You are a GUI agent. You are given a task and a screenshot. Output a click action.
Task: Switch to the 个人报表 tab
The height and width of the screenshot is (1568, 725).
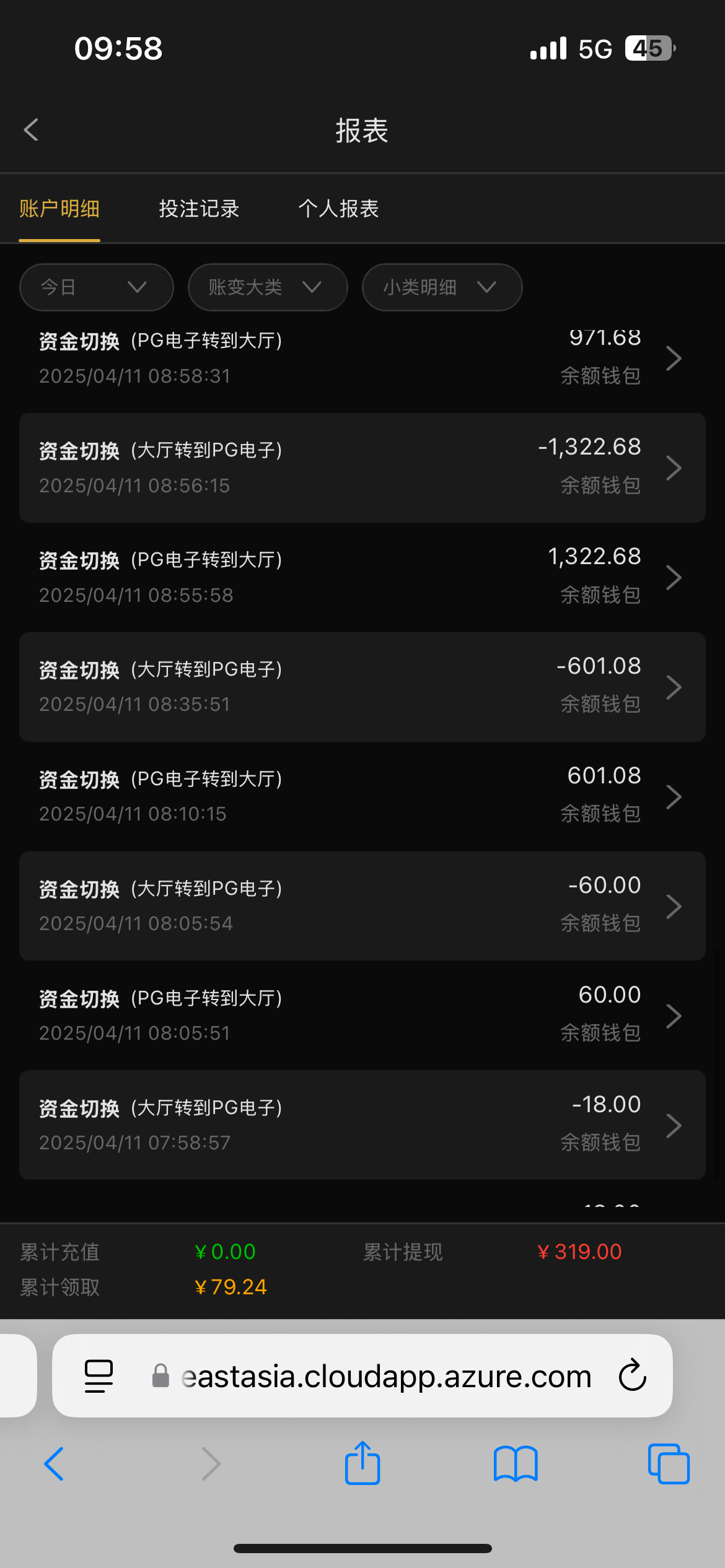click(338, 209)
